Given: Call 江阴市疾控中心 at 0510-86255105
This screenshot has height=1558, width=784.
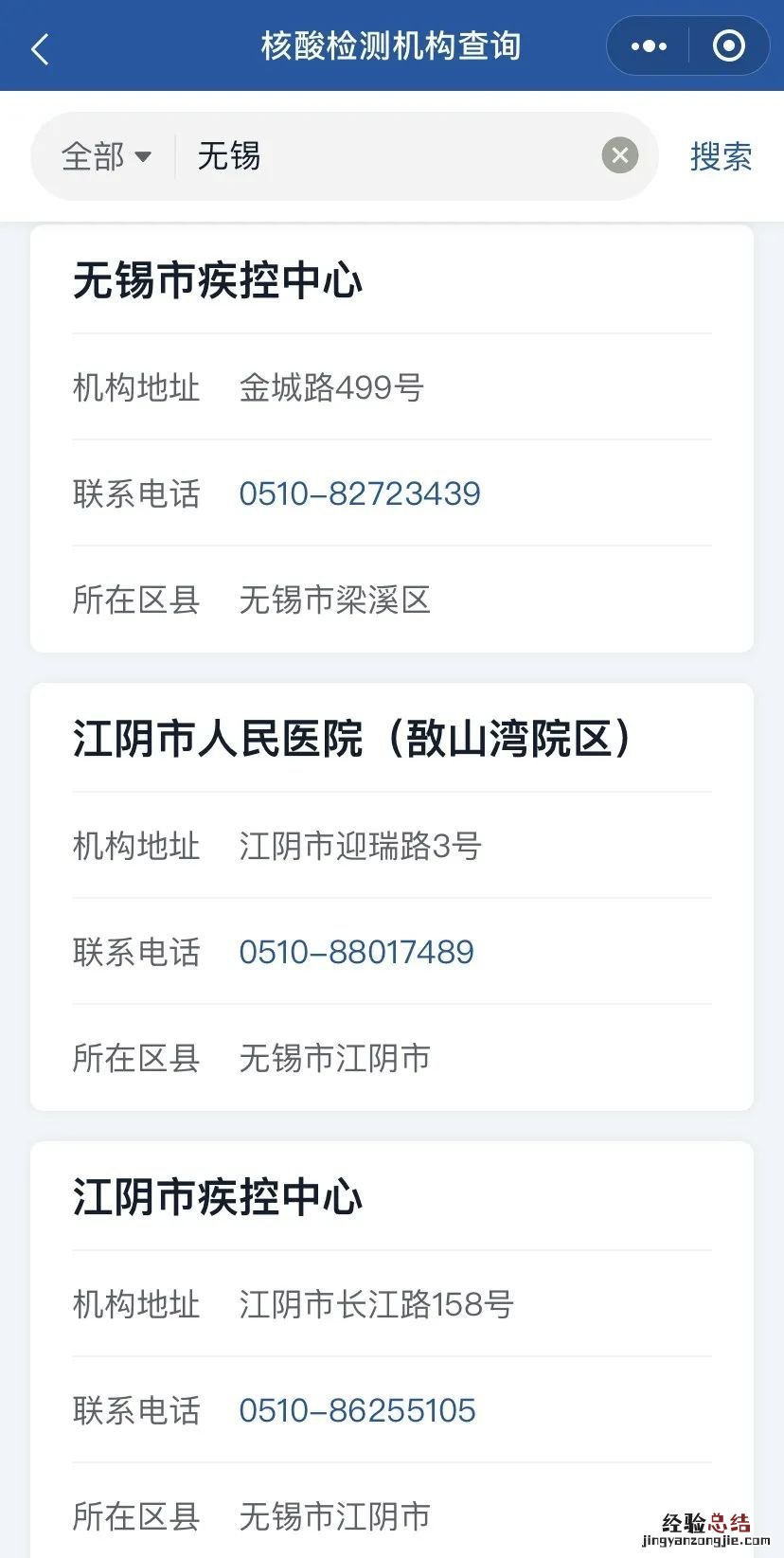Looking at the screenshot, I should (x=357, y=1410).
